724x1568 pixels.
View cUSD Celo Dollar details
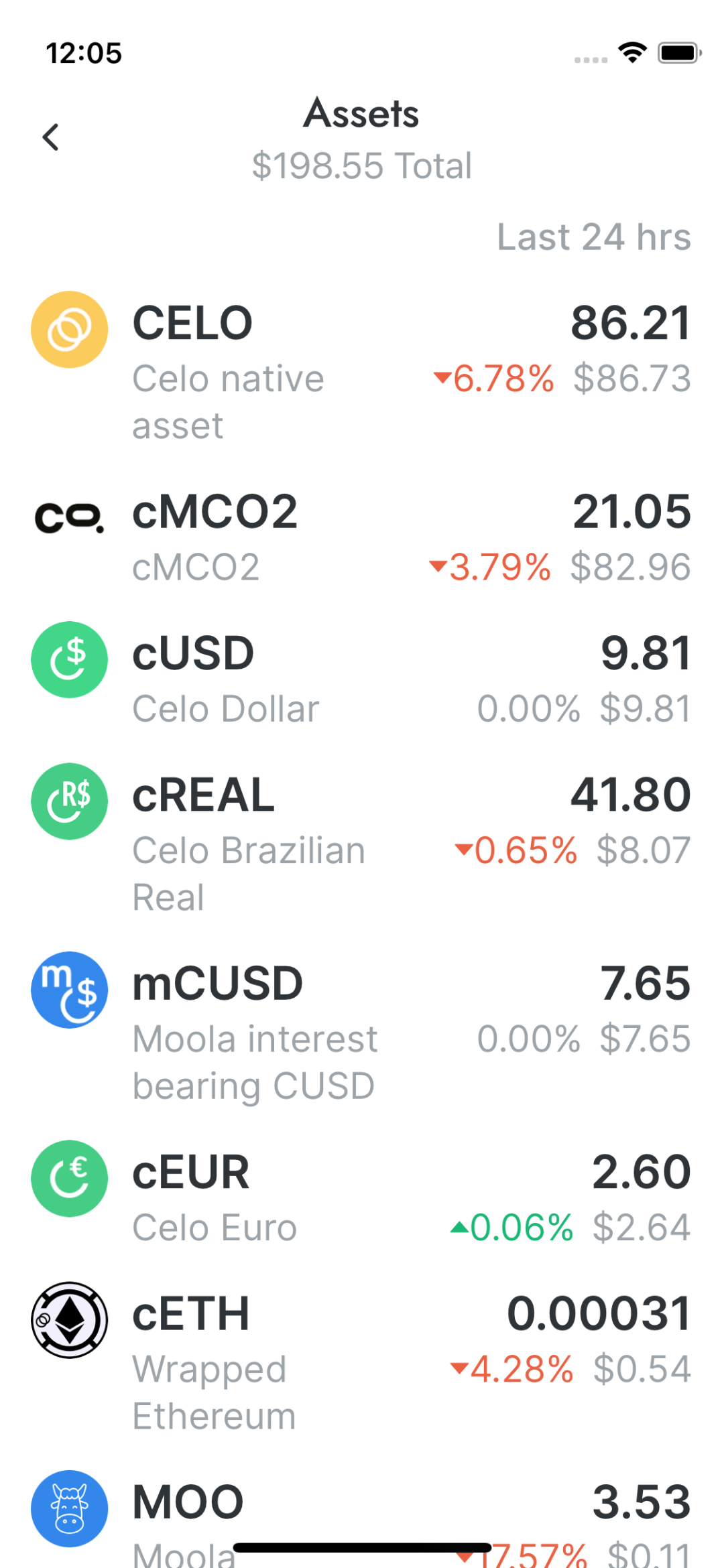pos(362,679)
